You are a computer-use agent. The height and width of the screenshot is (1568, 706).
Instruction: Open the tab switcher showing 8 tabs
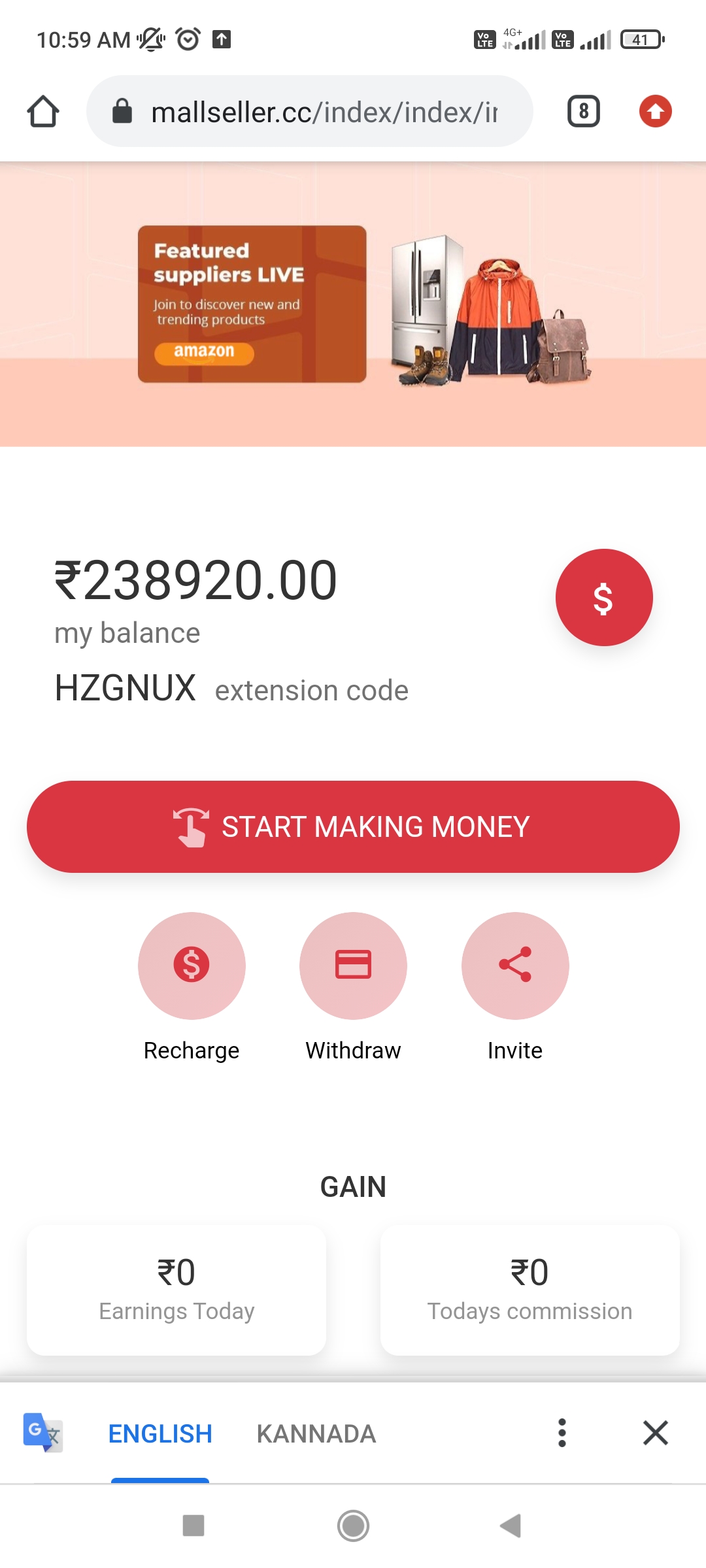583,111
